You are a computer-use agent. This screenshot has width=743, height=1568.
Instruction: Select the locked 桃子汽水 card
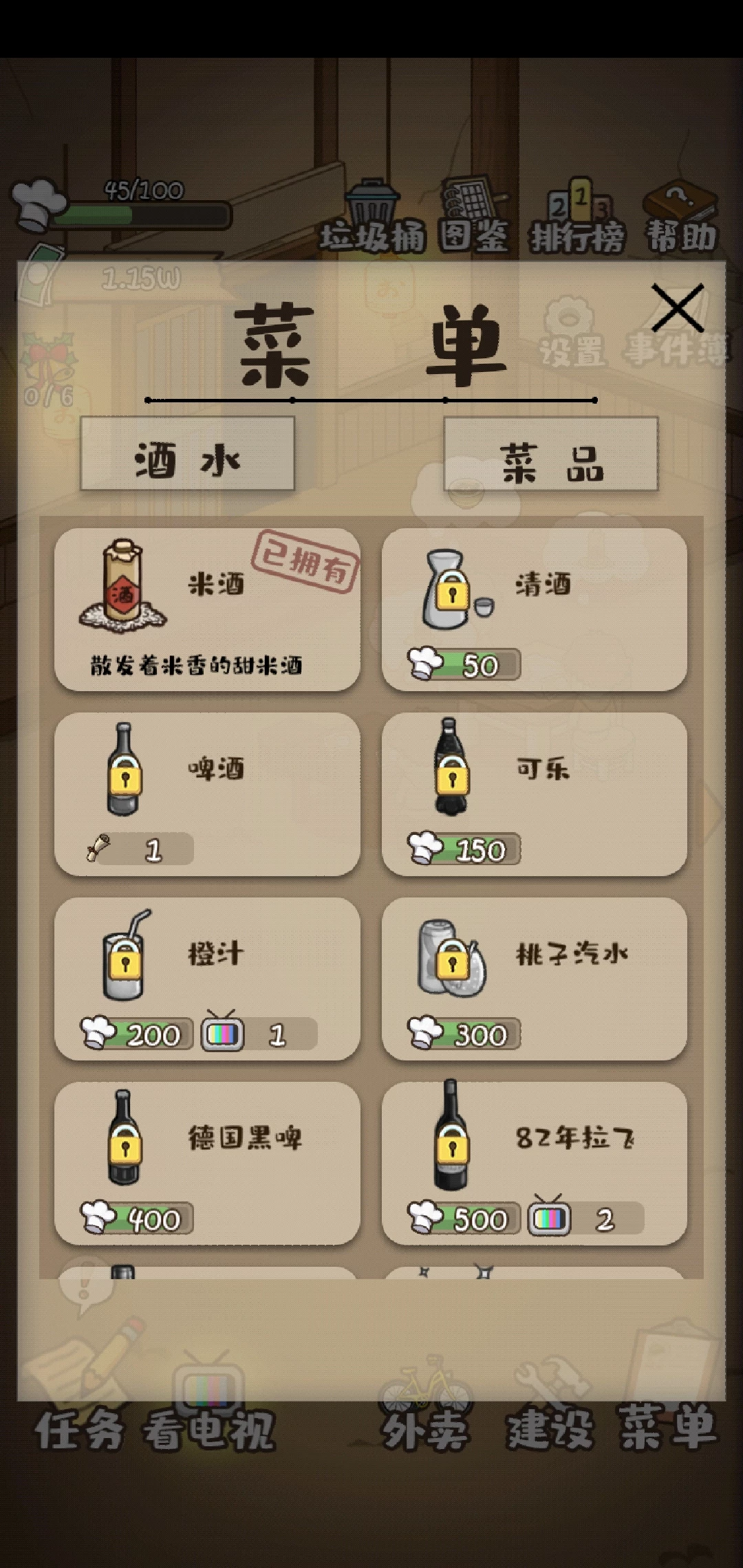coord(534,978)
